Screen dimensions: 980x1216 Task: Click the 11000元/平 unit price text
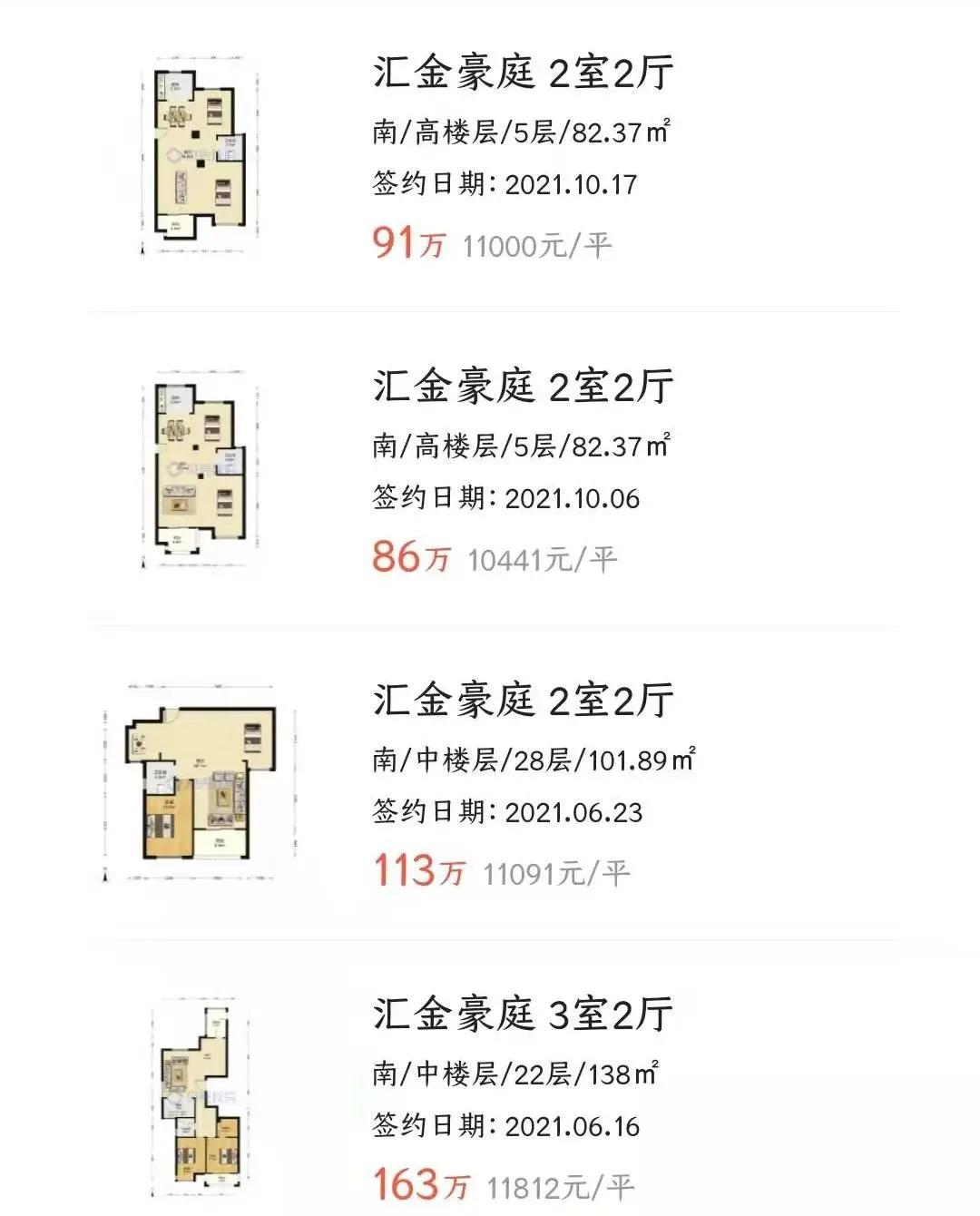(541, 243)
